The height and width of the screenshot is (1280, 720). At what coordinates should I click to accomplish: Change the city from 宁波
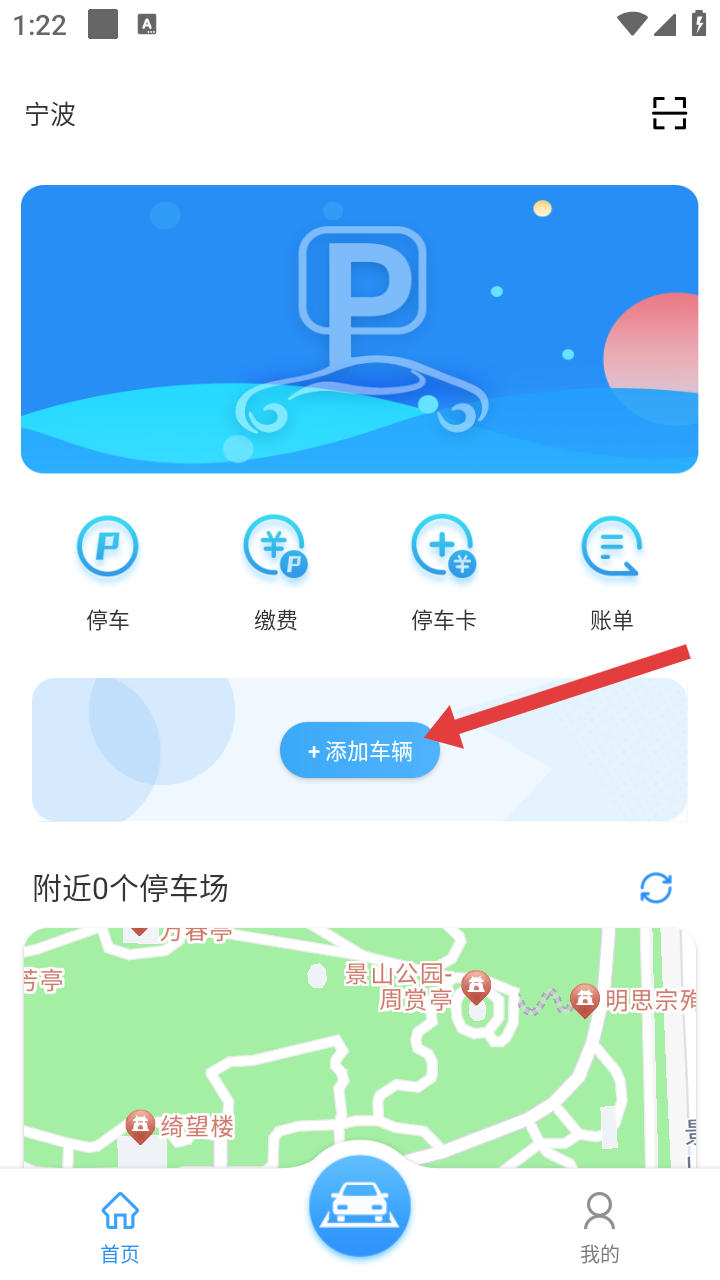pos(50,115)
